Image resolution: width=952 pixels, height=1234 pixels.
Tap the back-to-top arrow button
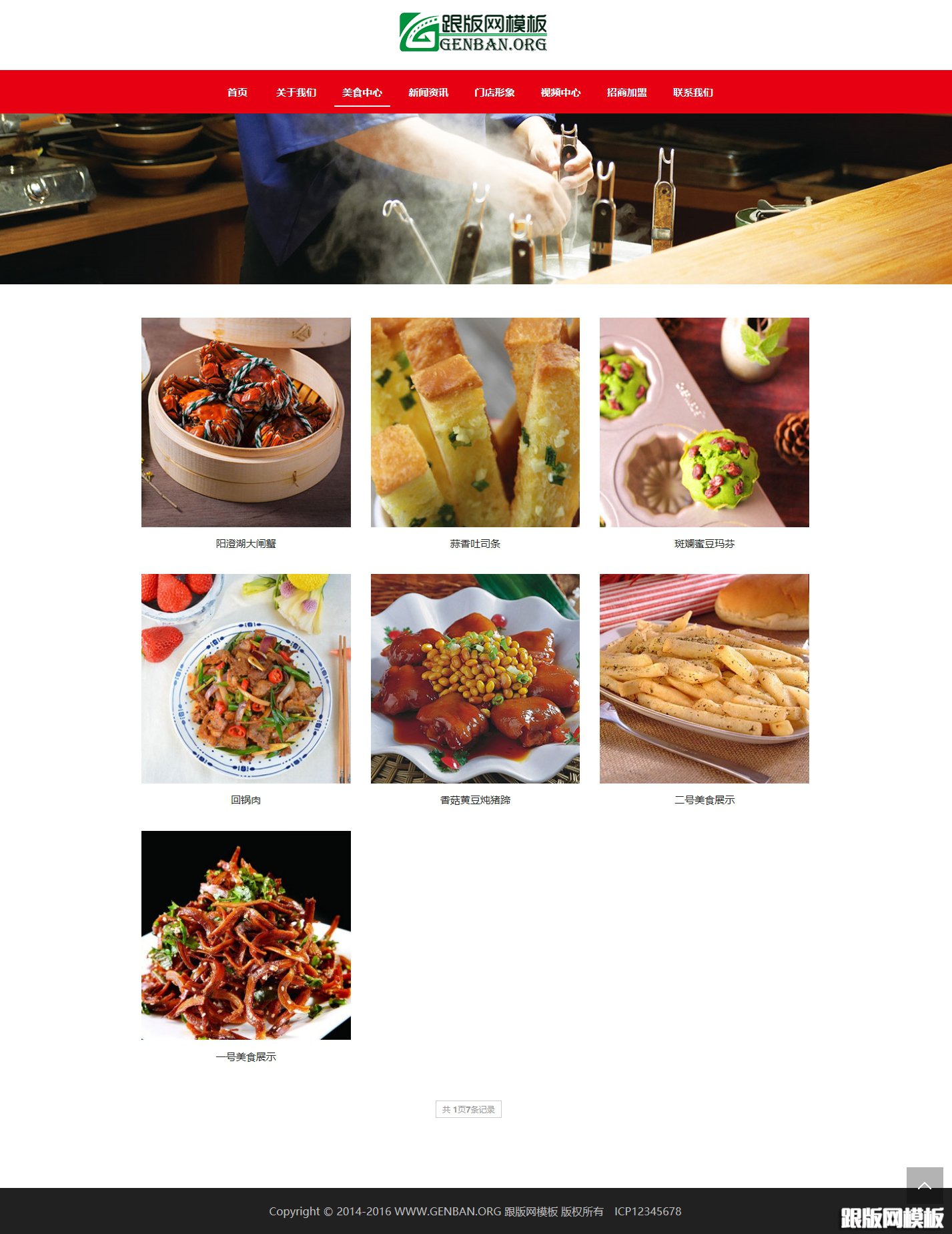tap(924, 1185)
